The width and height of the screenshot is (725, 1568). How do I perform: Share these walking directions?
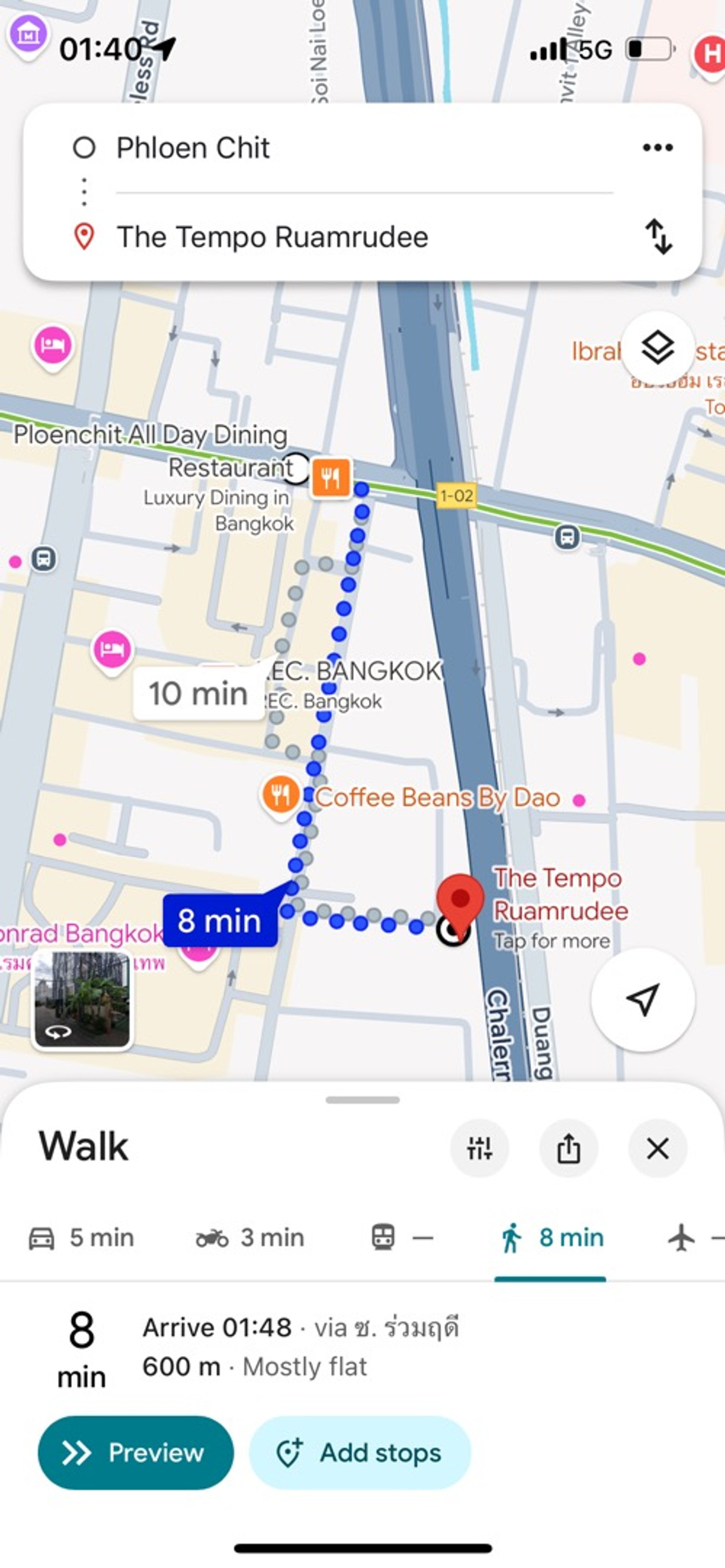568,1148
